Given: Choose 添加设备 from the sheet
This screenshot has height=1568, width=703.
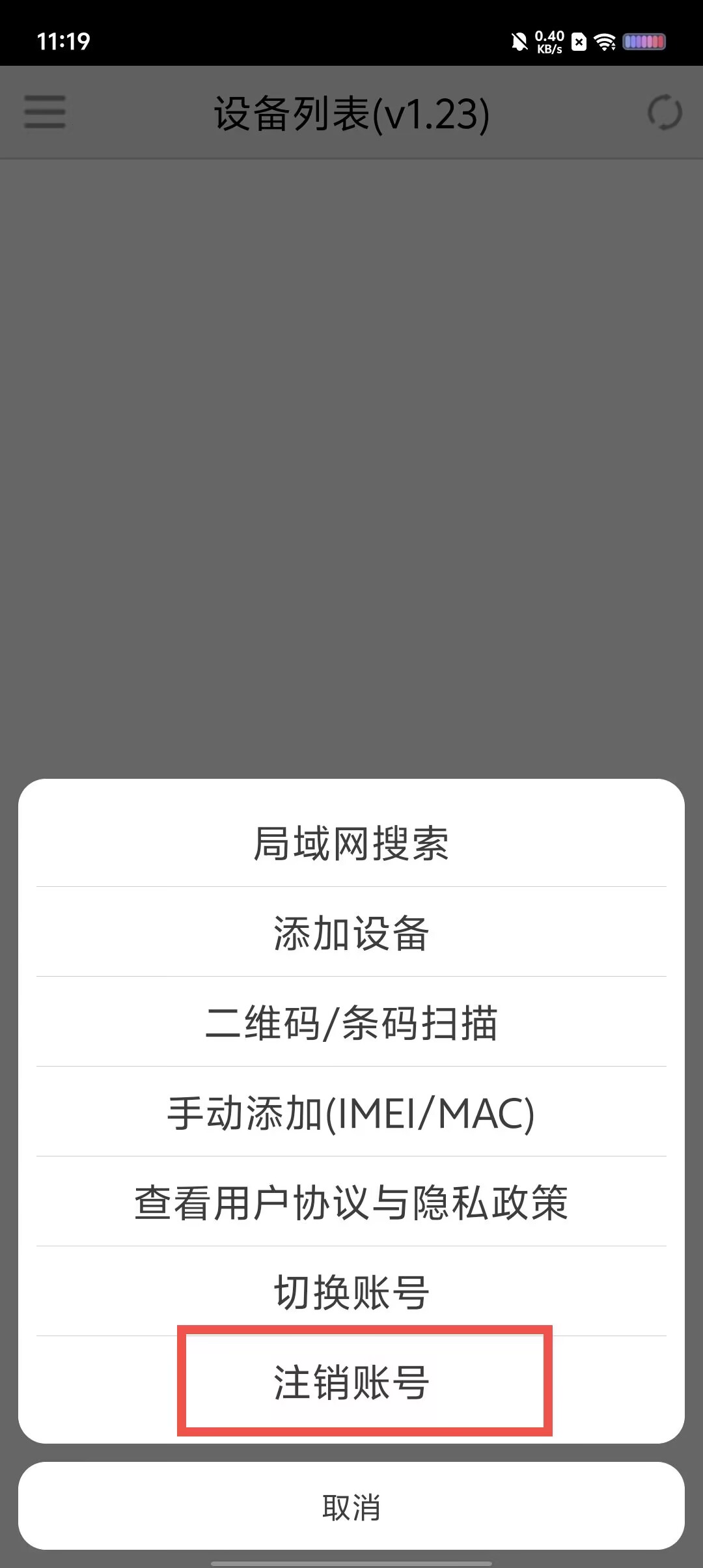Looking at the screenshot, I should (351, 932).
